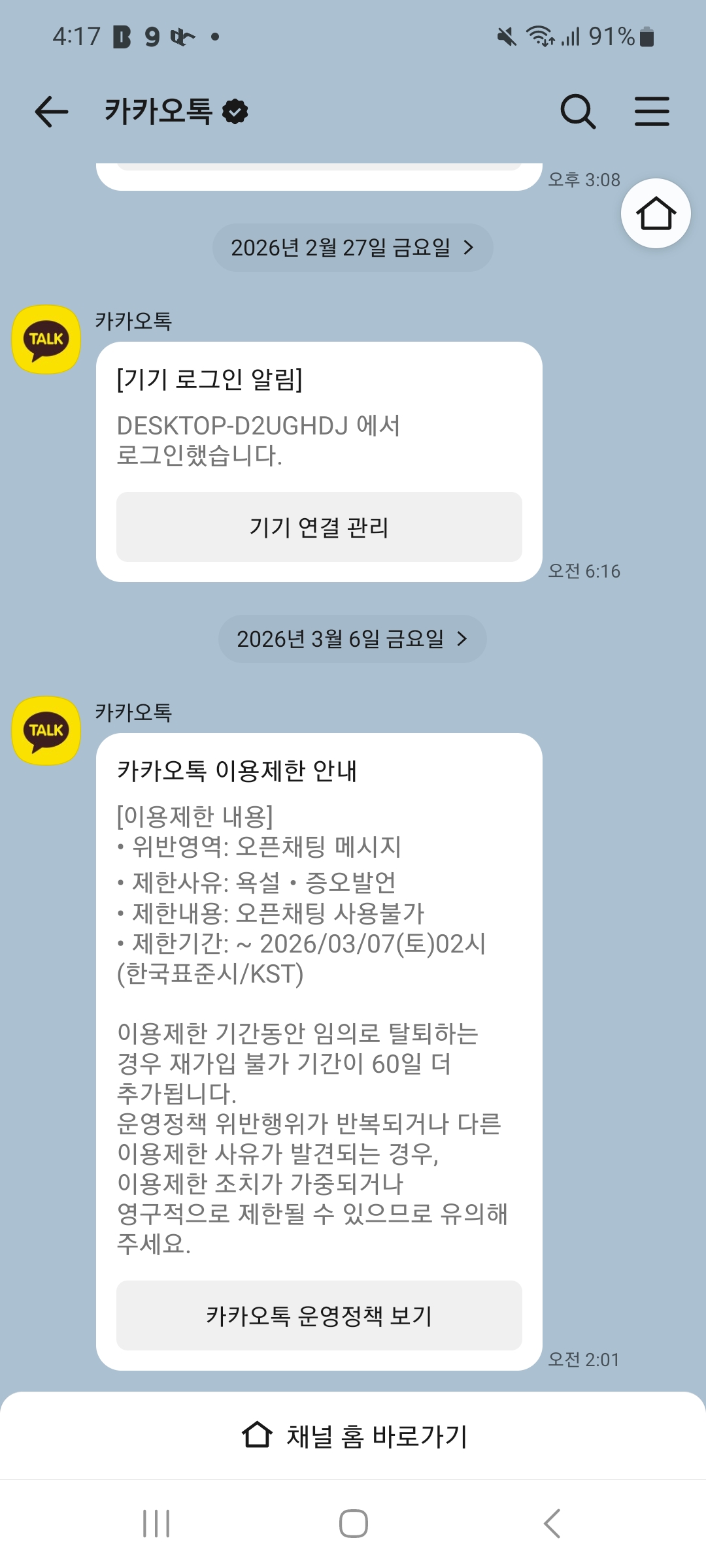View 카카오톡 운영정책 보기

pyautogui.click(x=319, y=1315)
